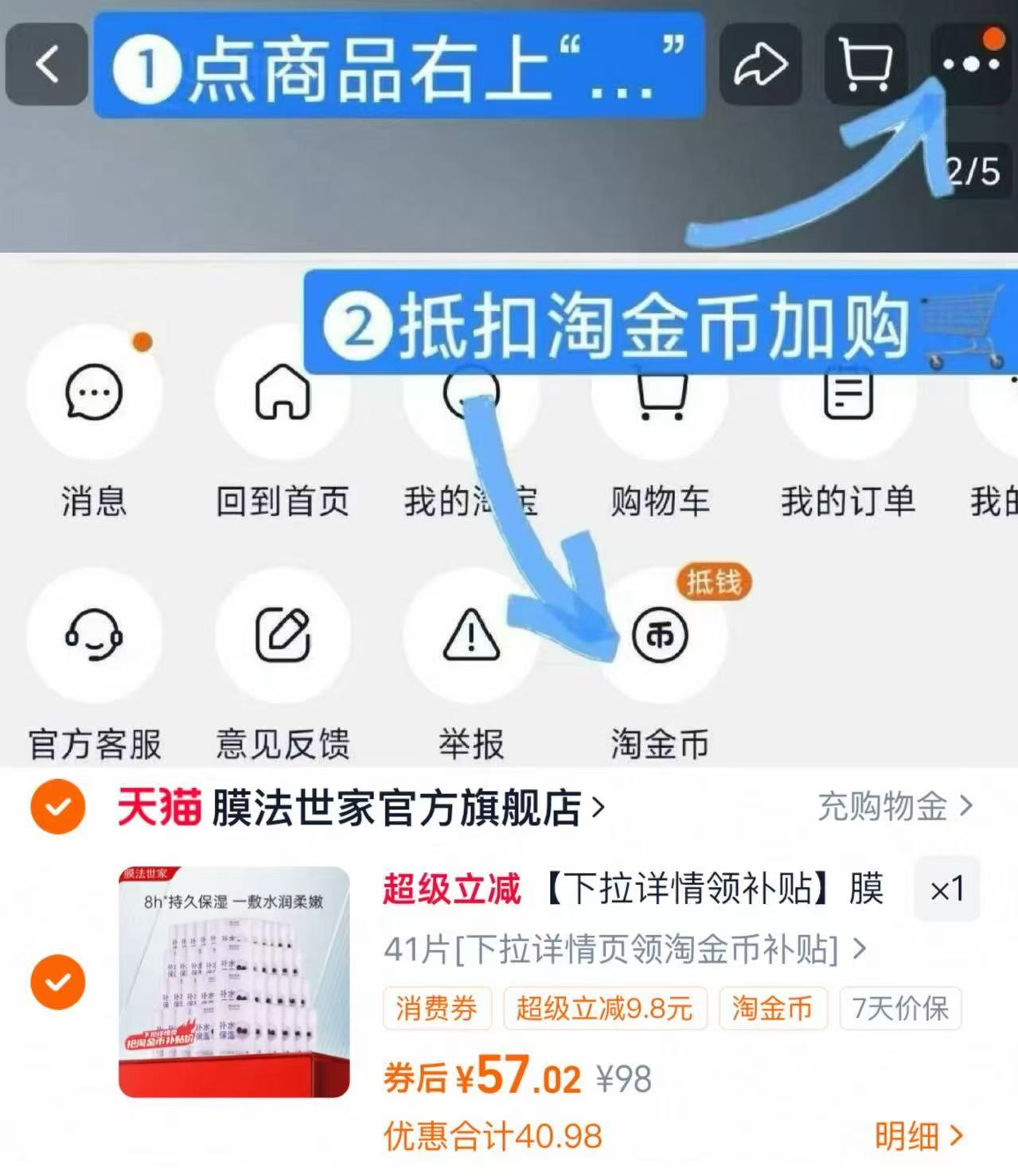Open the shopping cart icon in top bar

tap(868, 65)
